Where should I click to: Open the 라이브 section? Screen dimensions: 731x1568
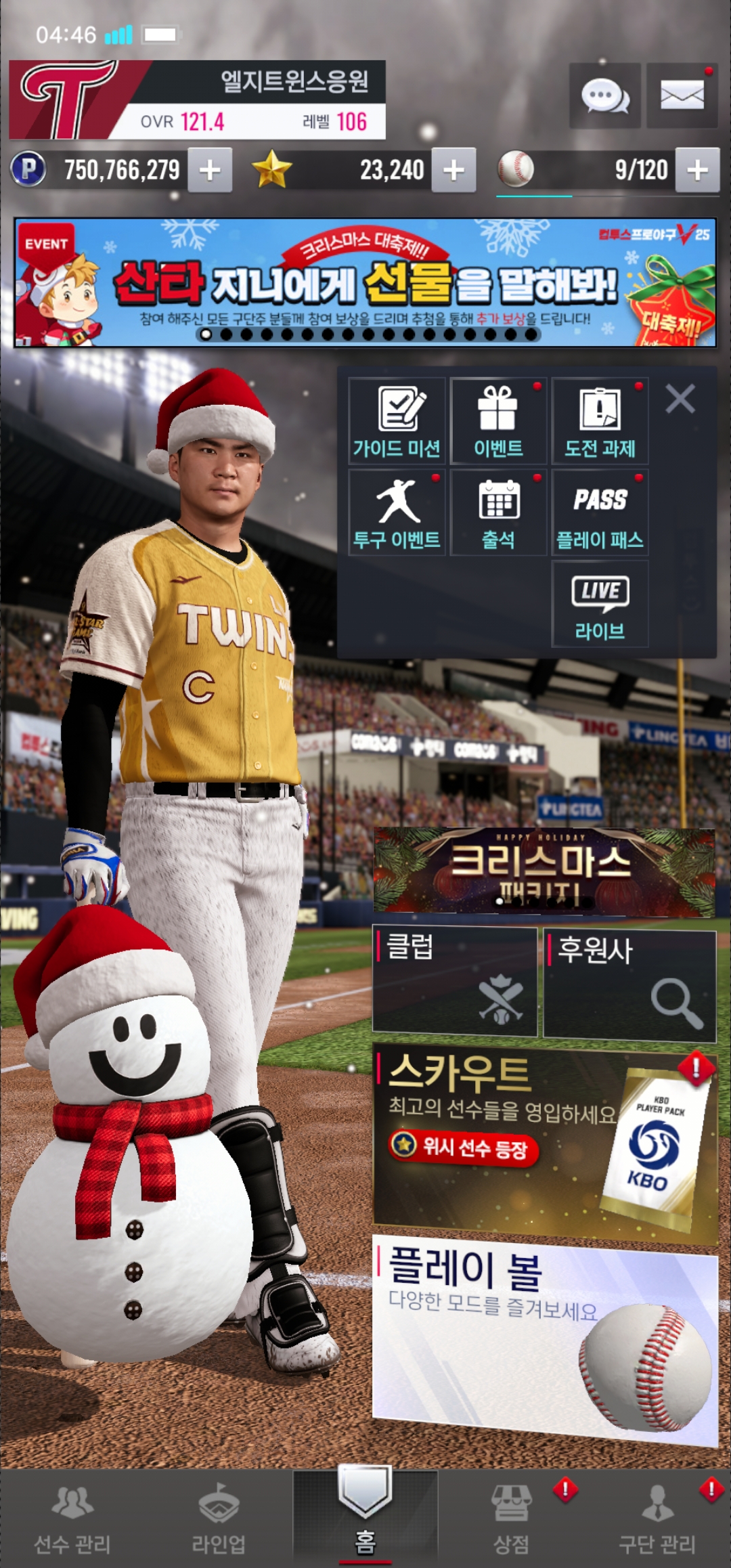tap(600, 604)
